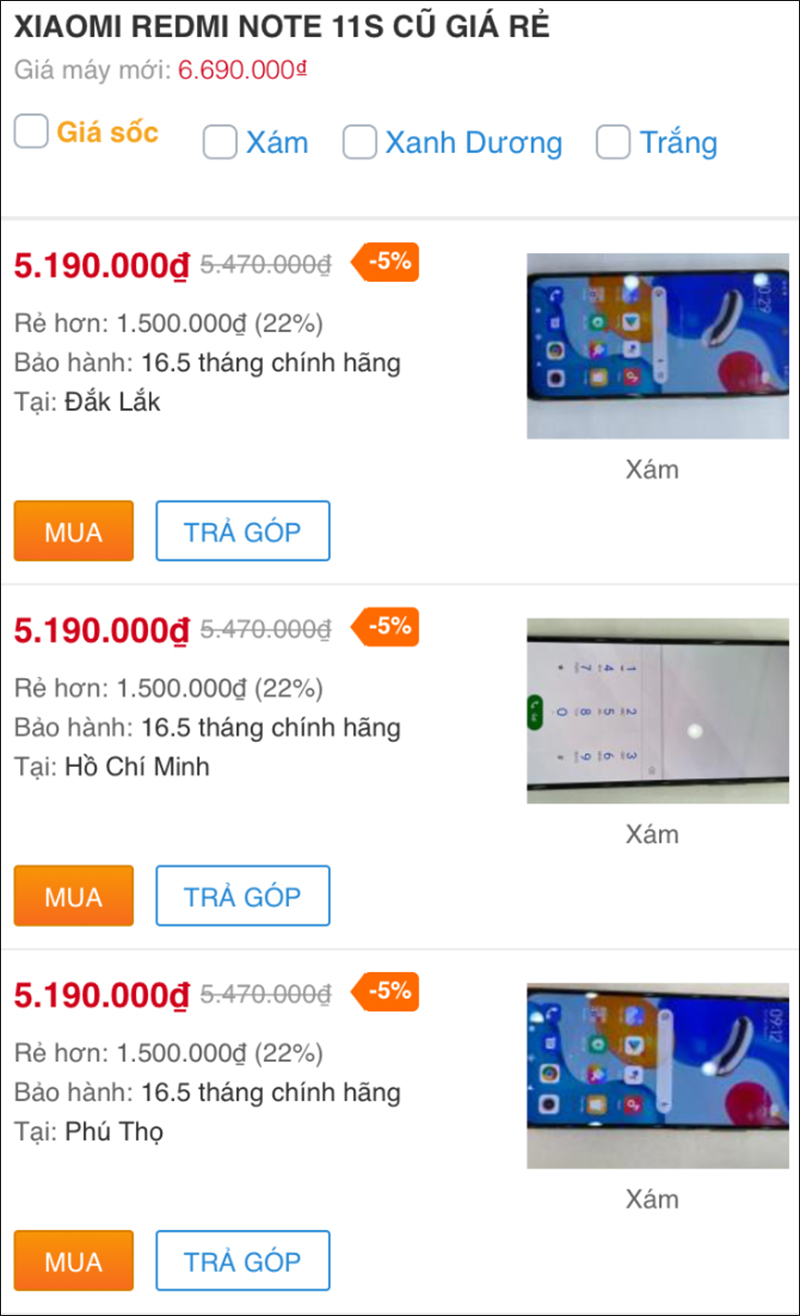The width and height of the screenshot is (800, 1316).
Task: Open the Phú Thọ listing's phone thumbnail
Action: 655,1077
